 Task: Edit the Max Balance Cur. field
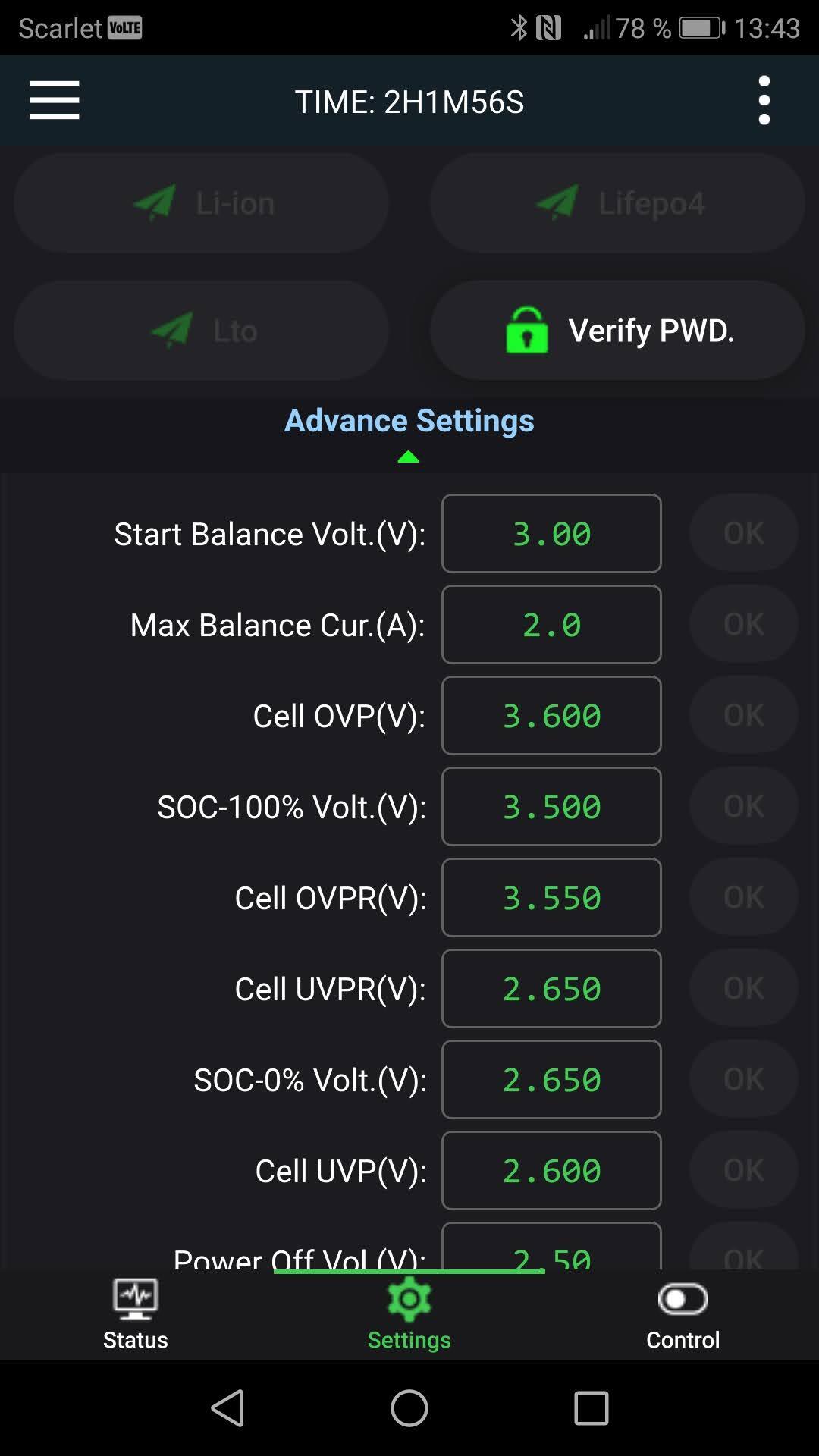click(551, 625)
